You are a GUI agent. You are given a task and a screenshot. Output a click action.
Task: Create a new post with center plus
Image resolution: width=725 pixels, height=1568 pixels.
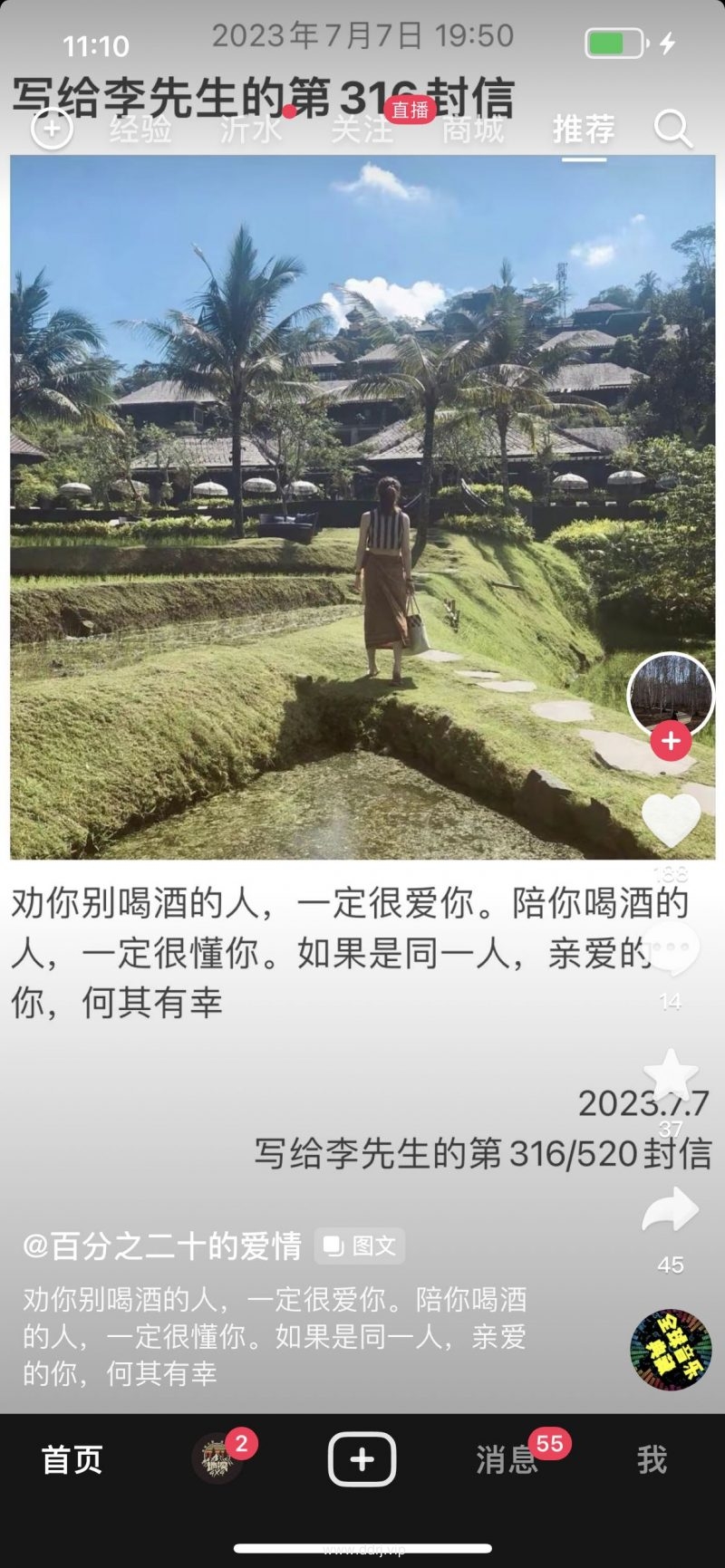362,1459
